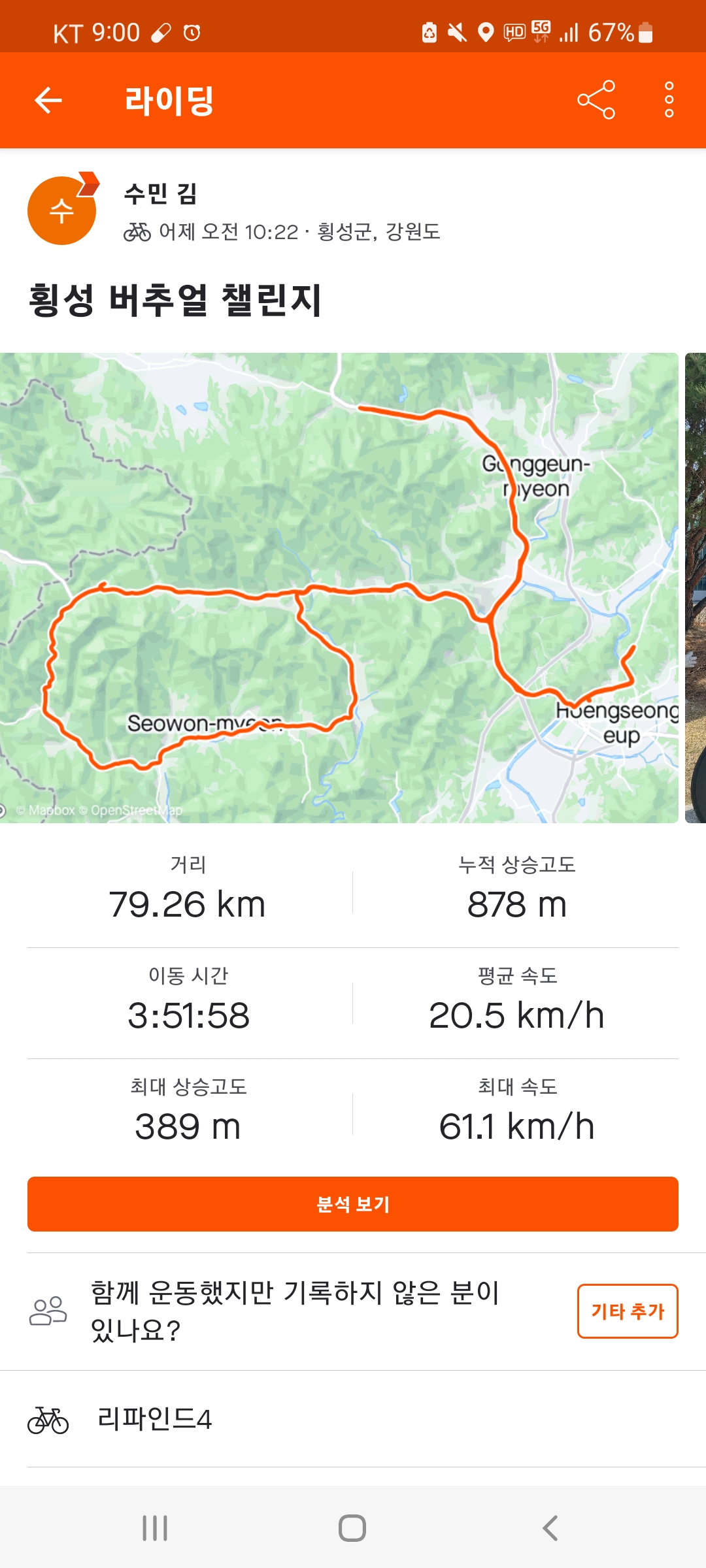
Task: Open the three-dot overflow menu
Action: pyautogui.click(x=669, y=100)
